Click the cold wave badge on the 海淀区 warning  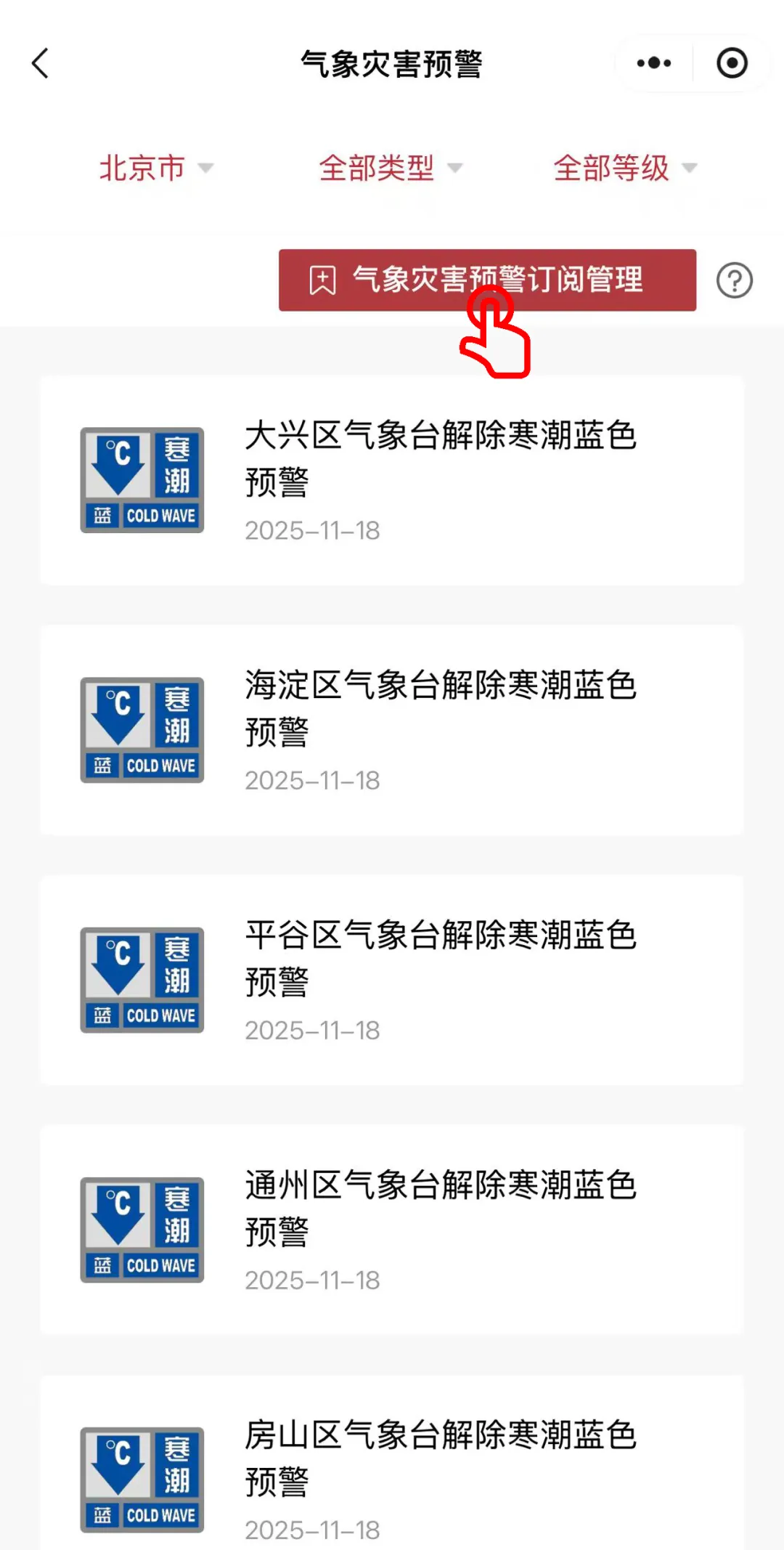(x=142, y=729)
